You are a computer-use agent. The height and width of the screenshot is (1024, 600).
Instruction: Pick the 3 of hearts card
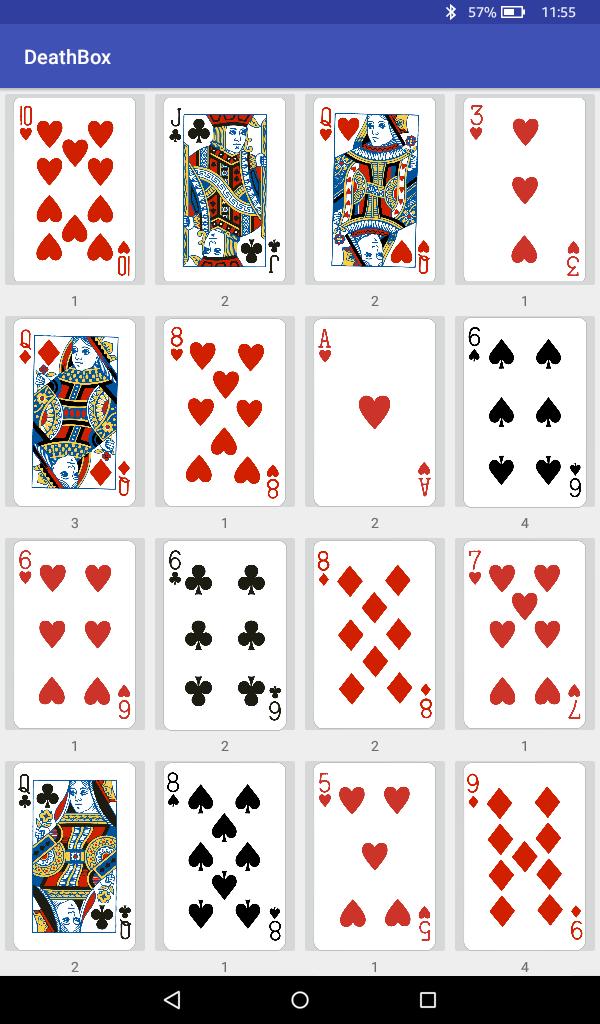point(525,190)
